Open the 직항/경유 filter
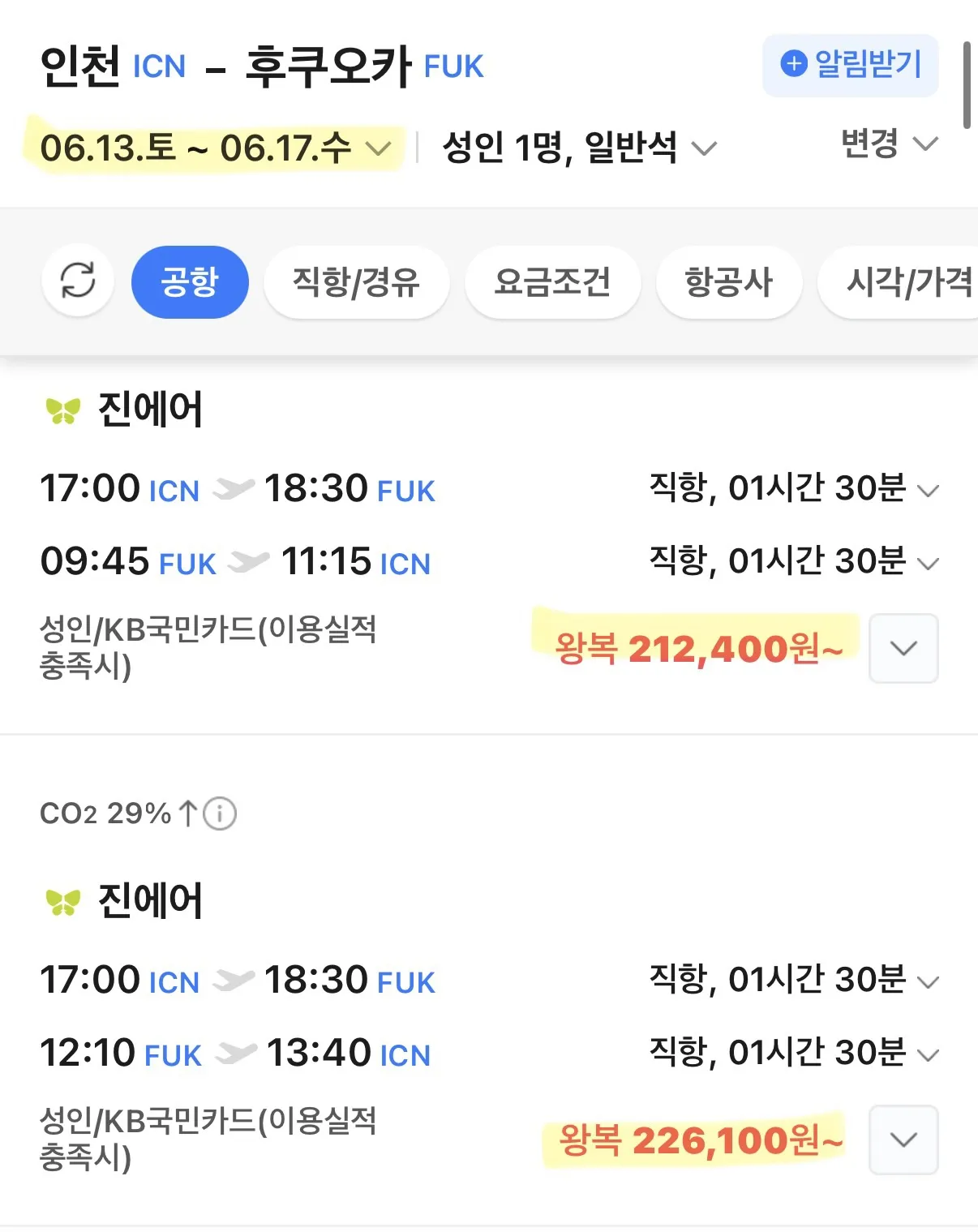978x1232 pixels. [356, 282]
